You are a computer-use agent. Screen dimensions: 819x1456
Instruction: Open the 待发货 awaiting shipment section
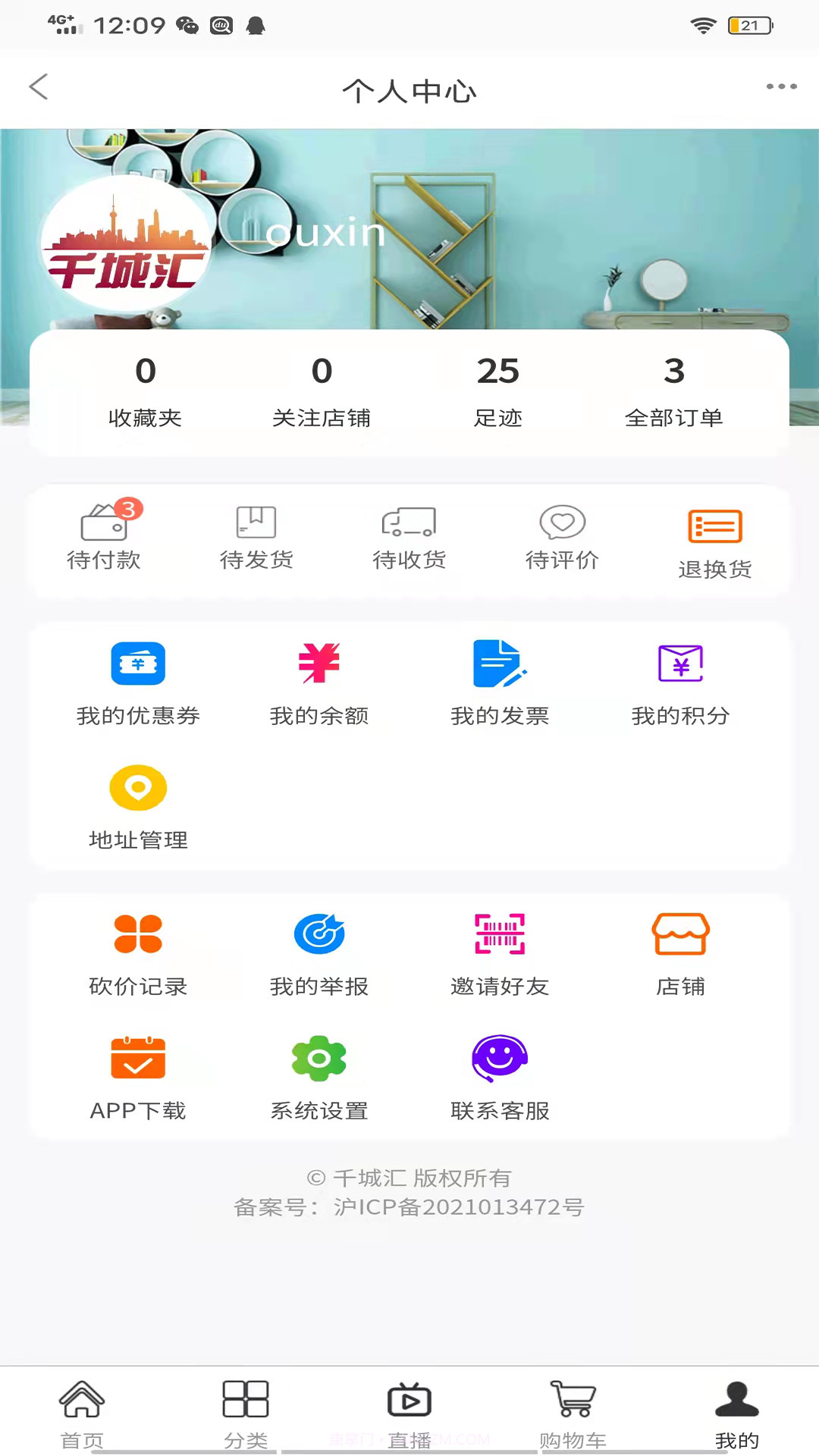coord(256,535)
